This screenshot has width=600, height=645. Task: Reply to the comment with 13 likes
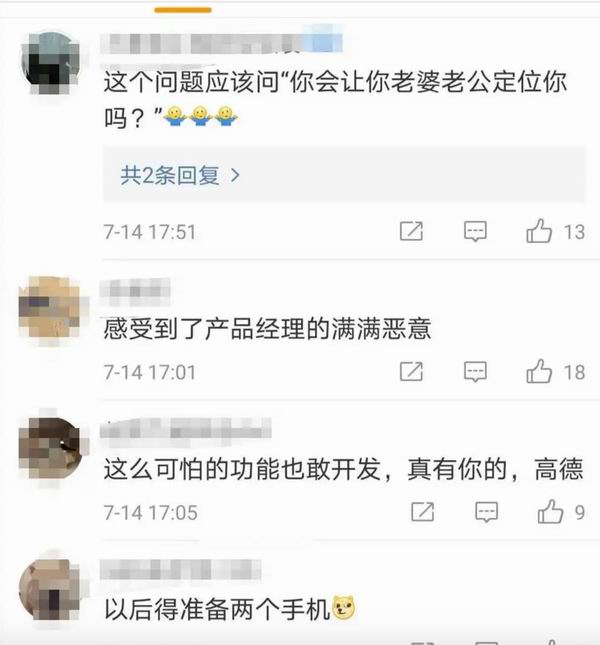pos(475,232)
